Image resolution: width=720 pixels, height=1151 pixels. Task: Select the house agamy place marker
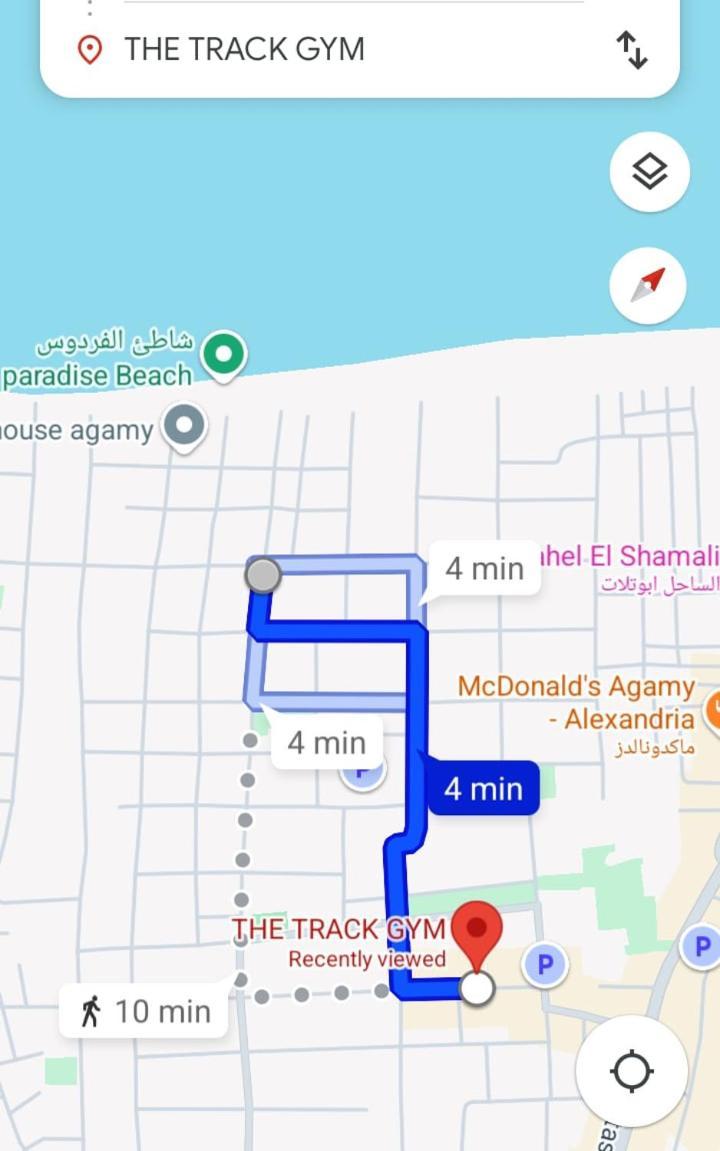tap(184, 427)
